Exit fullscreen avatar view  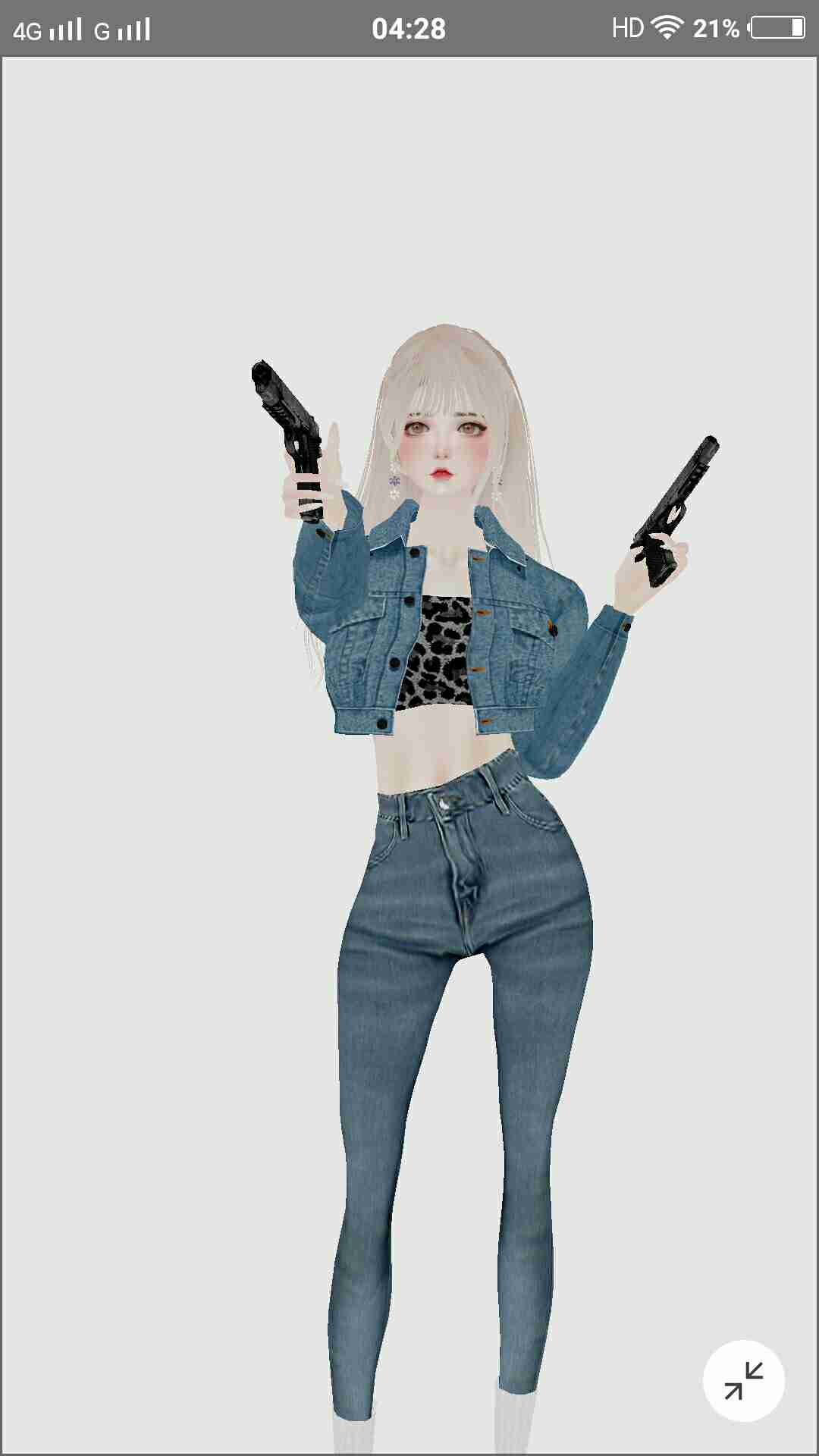[x=743, y=1380]
